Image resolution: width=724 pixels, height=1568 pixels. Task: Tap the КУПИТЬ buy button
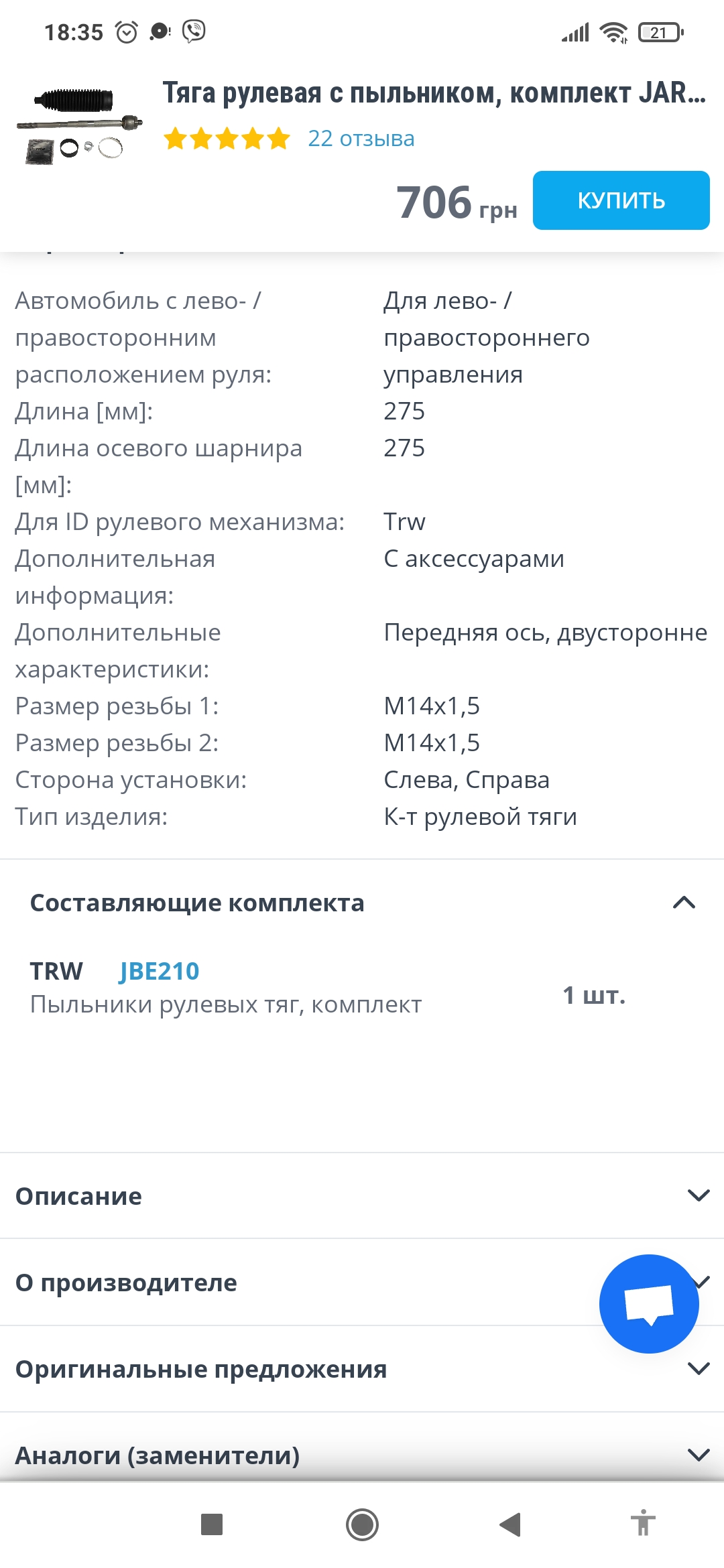tap(621, 200)
